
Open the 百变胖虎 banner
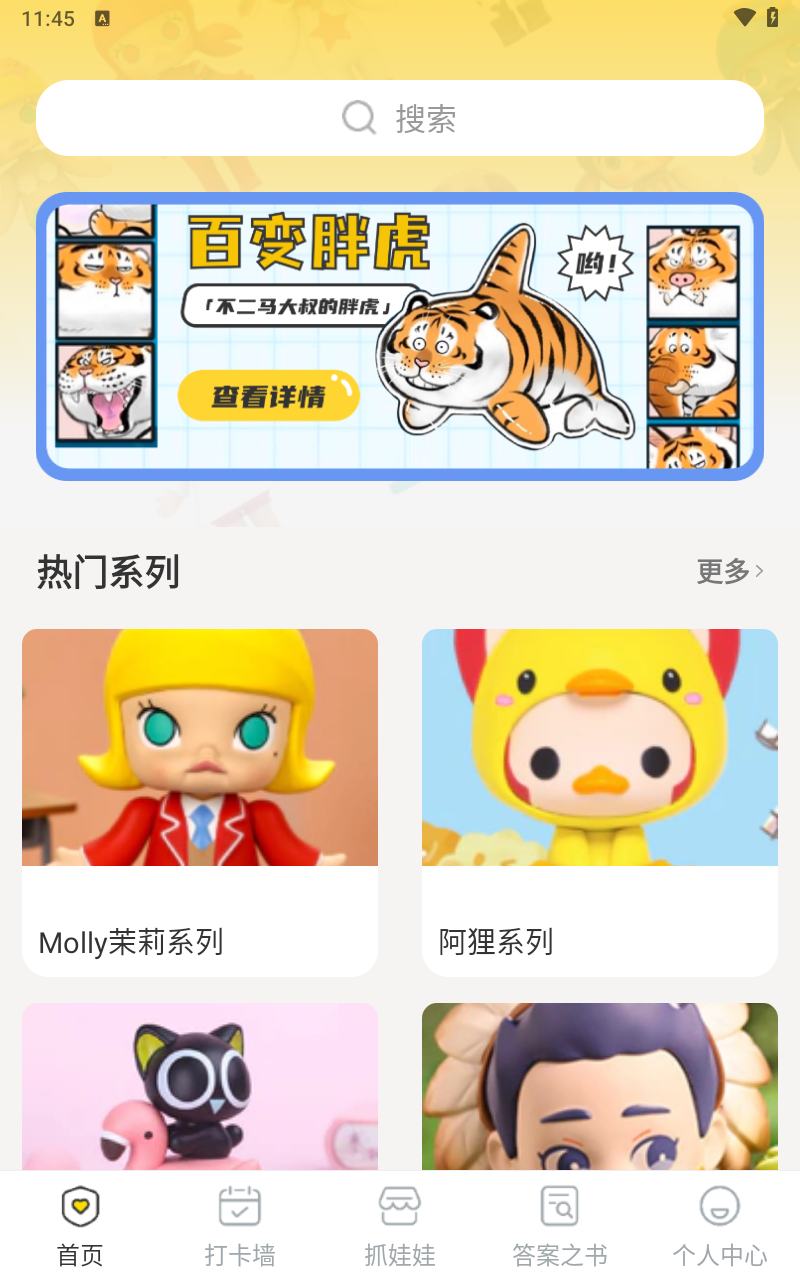click(x=400, y=336)
